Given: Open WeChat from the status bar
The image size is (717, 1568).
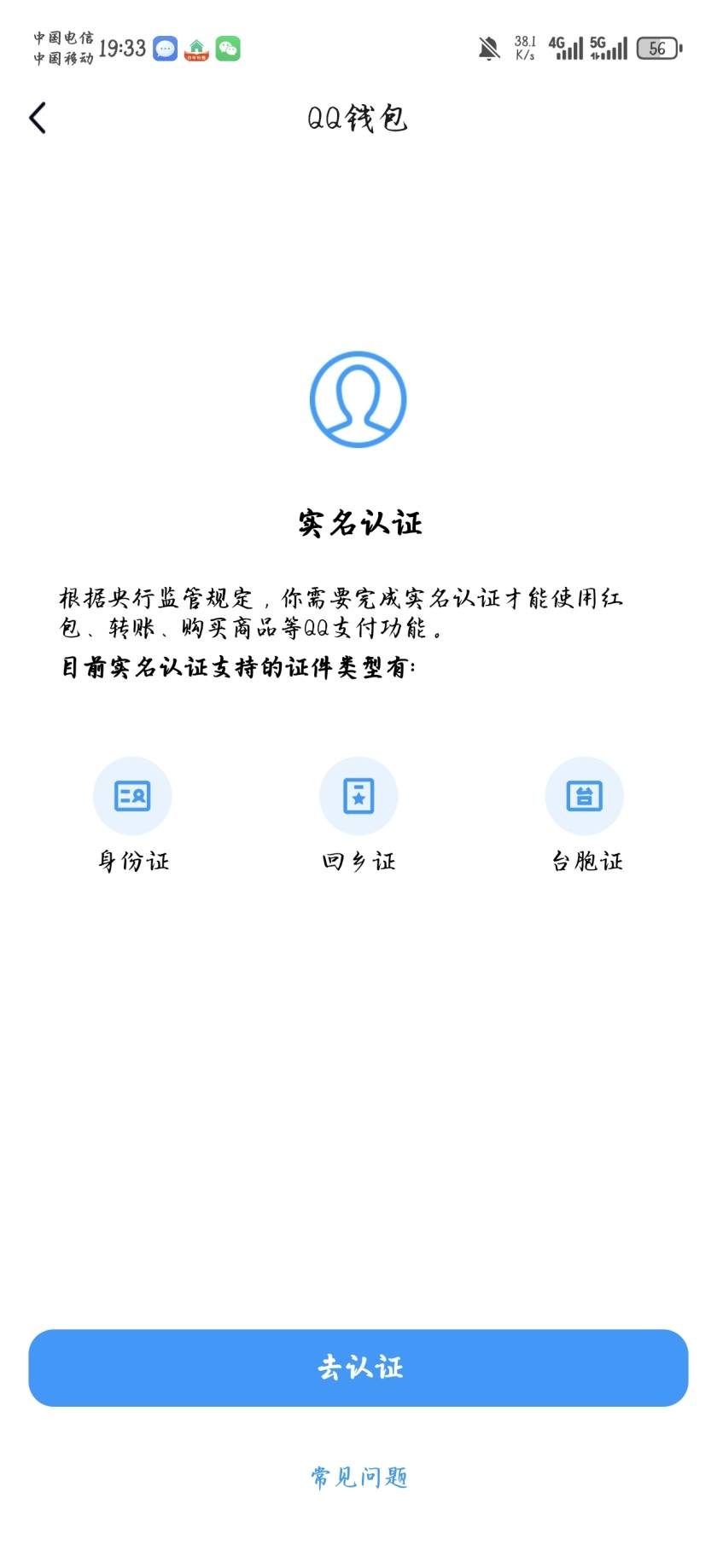Looking at the screenshot, I should click(227, 49).
